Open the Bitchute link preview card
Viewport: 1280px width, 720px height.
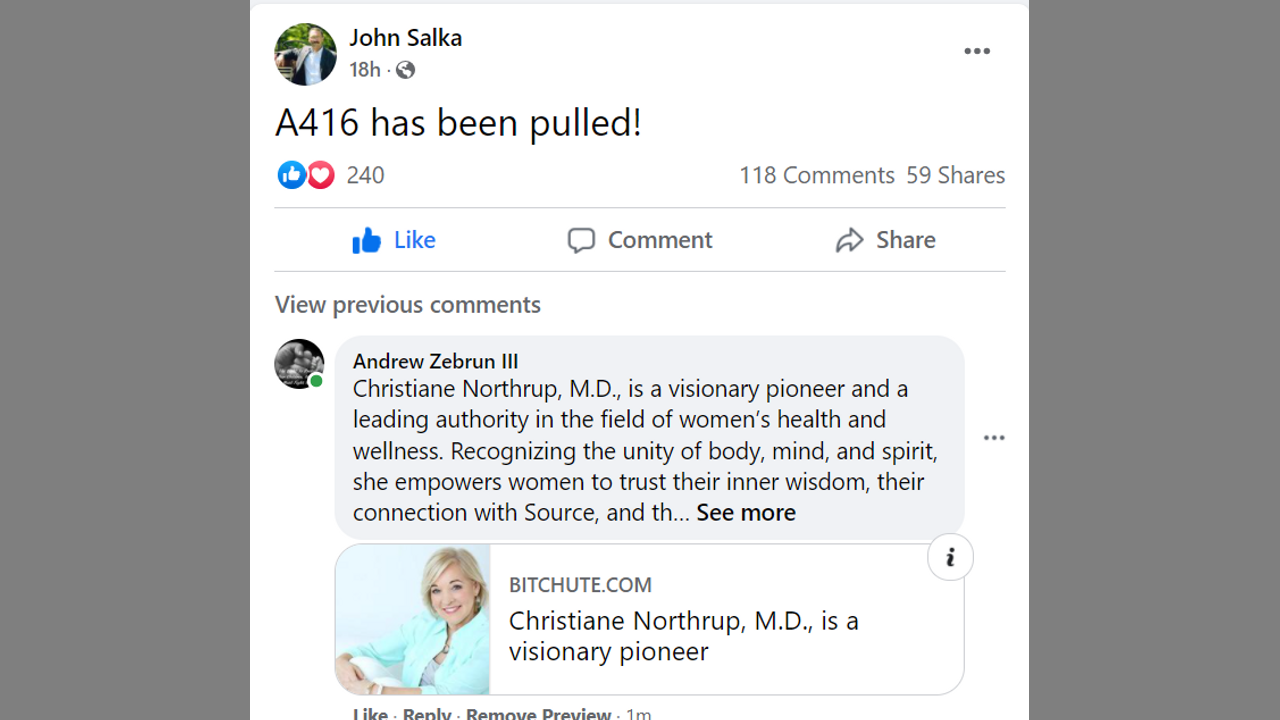click(x=680, y=620)
